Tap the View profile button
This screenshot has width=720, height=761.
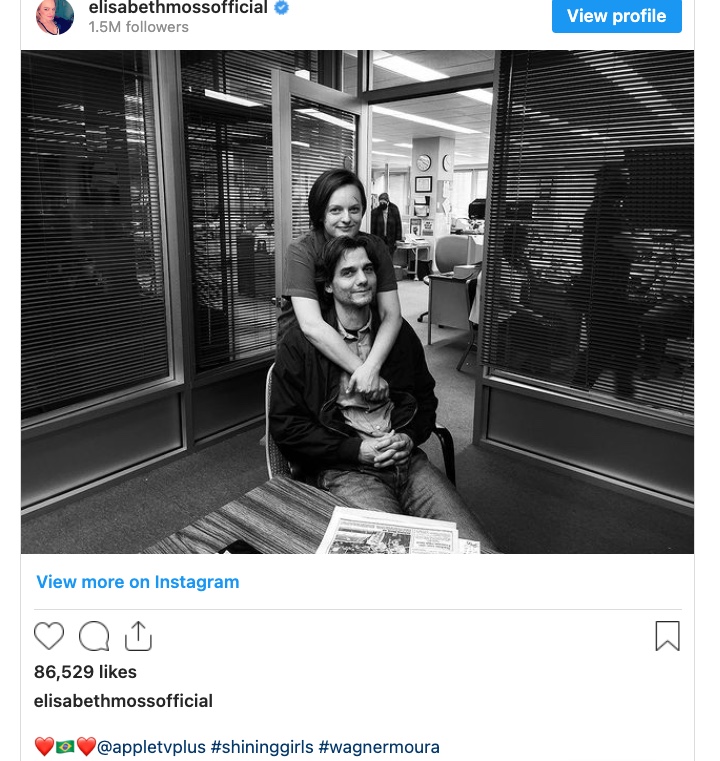pyautogui.click(x=616, y=16)
